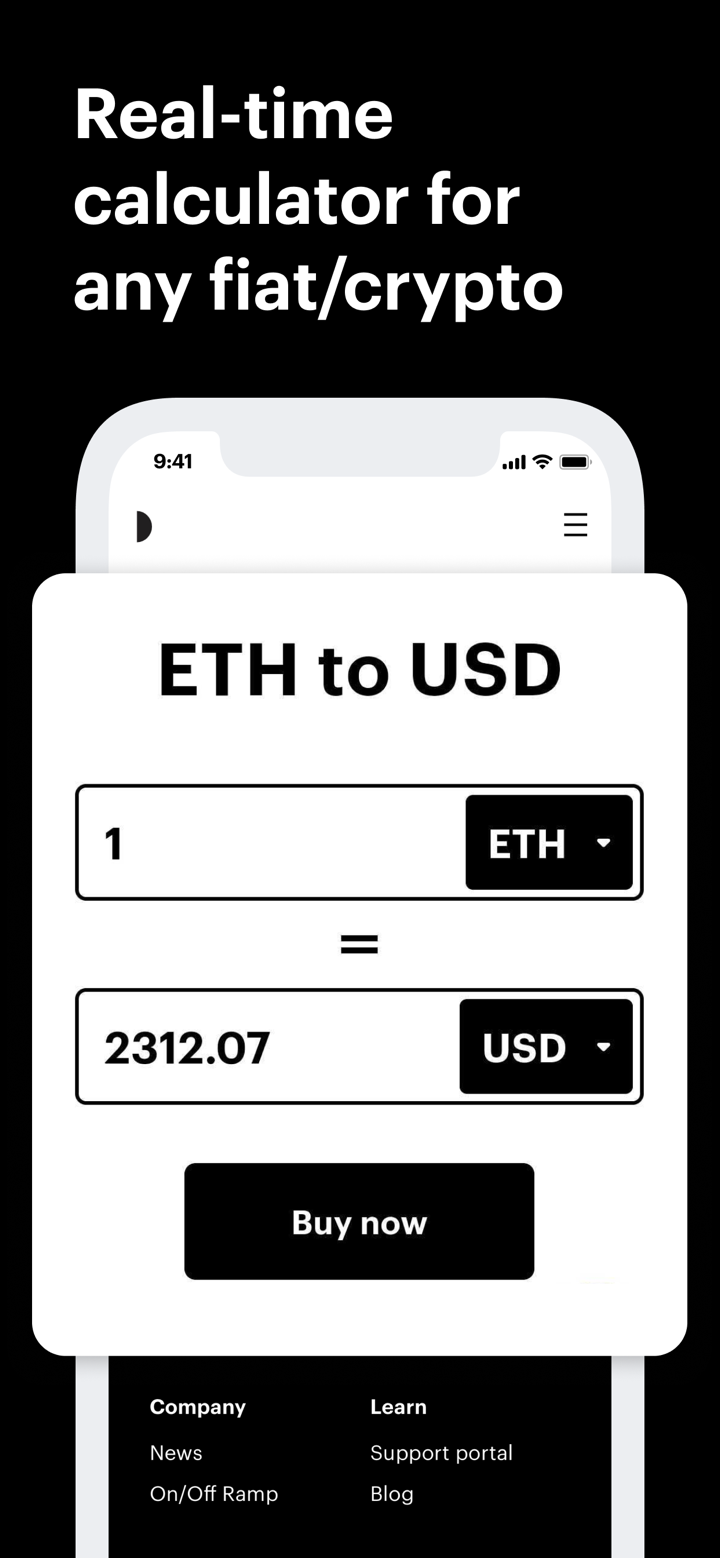Tap the app logo in the top left
The width and height of the screenshot is (720, 1558).
pyautogui.click(x=143, y=525)
